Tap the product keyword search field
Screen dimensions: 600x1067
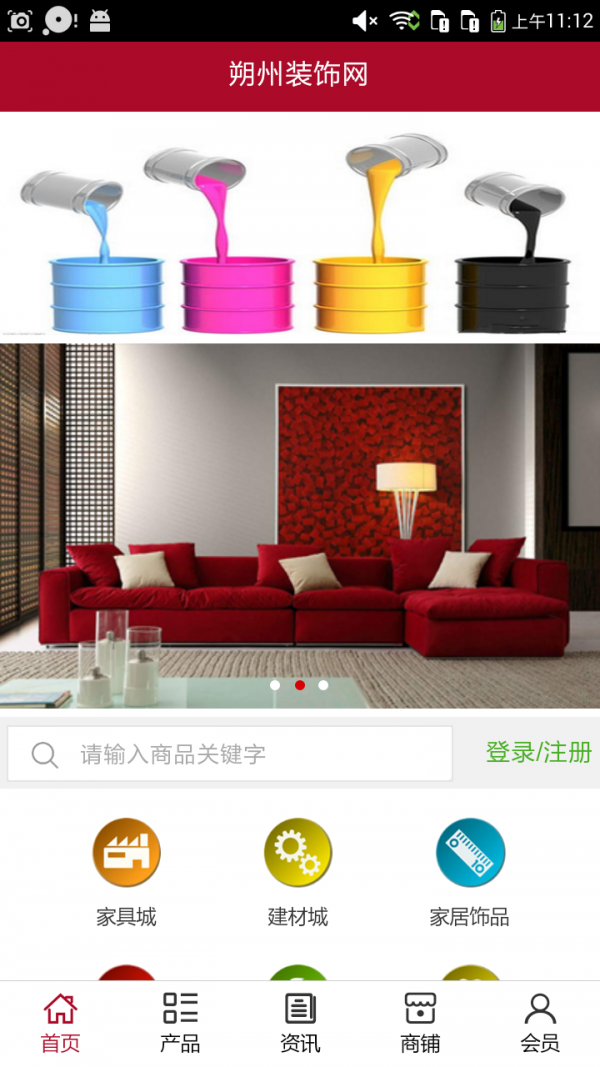(240, 754)
